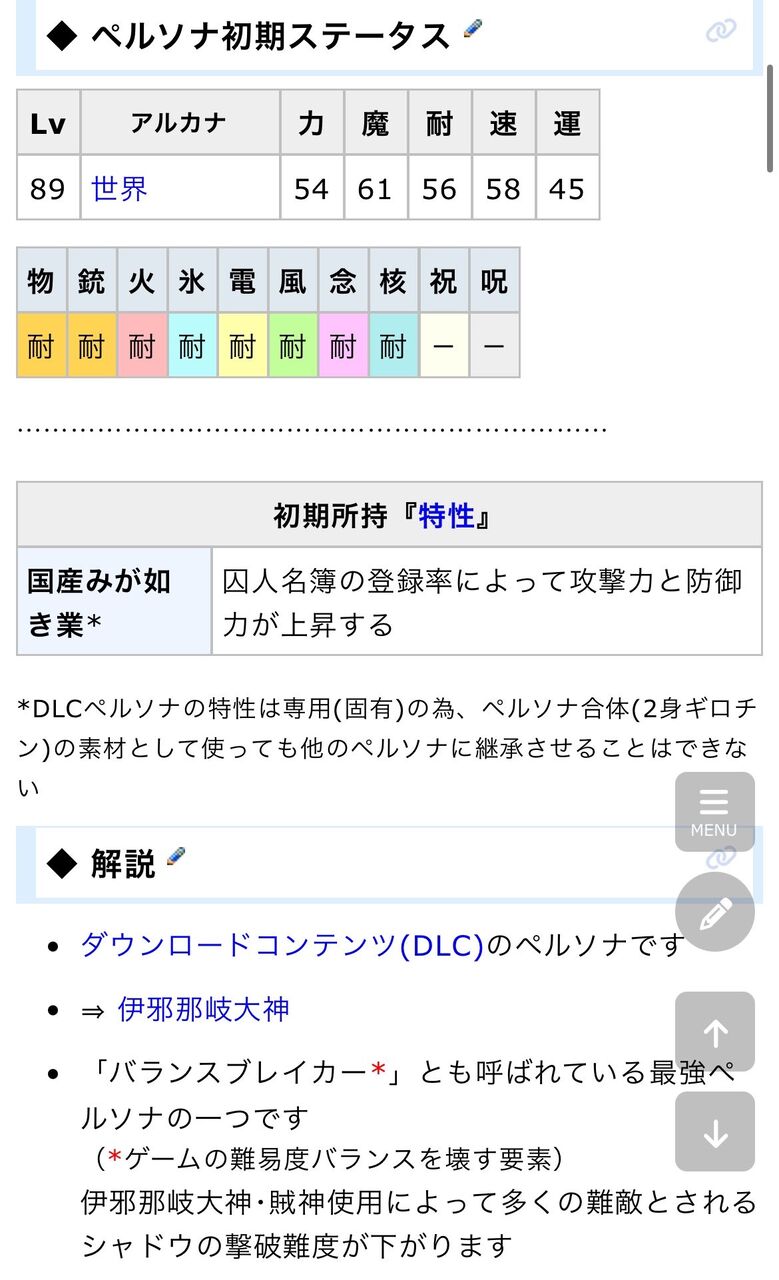
Task: Jump to page bottom with down arrow
Action: pos(714,1132)
